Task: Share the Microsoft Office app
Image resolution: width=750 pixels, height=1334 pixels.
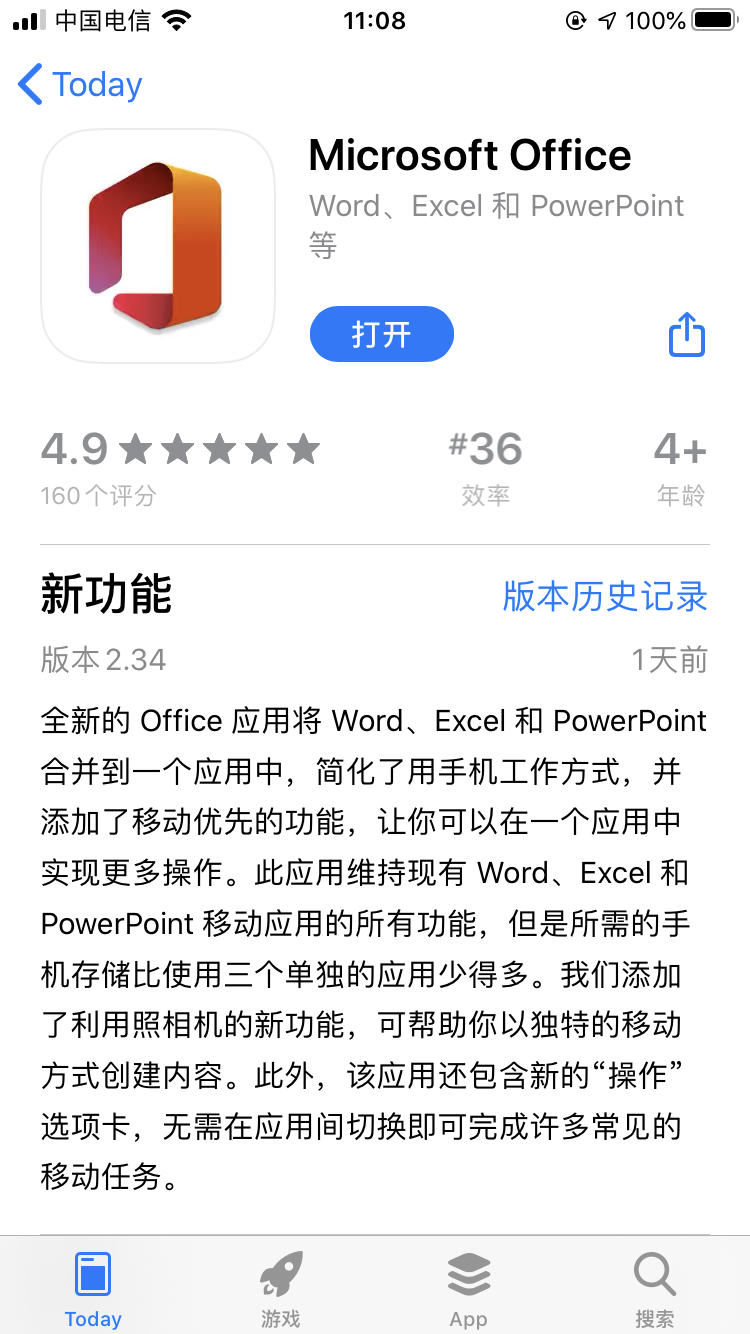Action: [687, 334]
